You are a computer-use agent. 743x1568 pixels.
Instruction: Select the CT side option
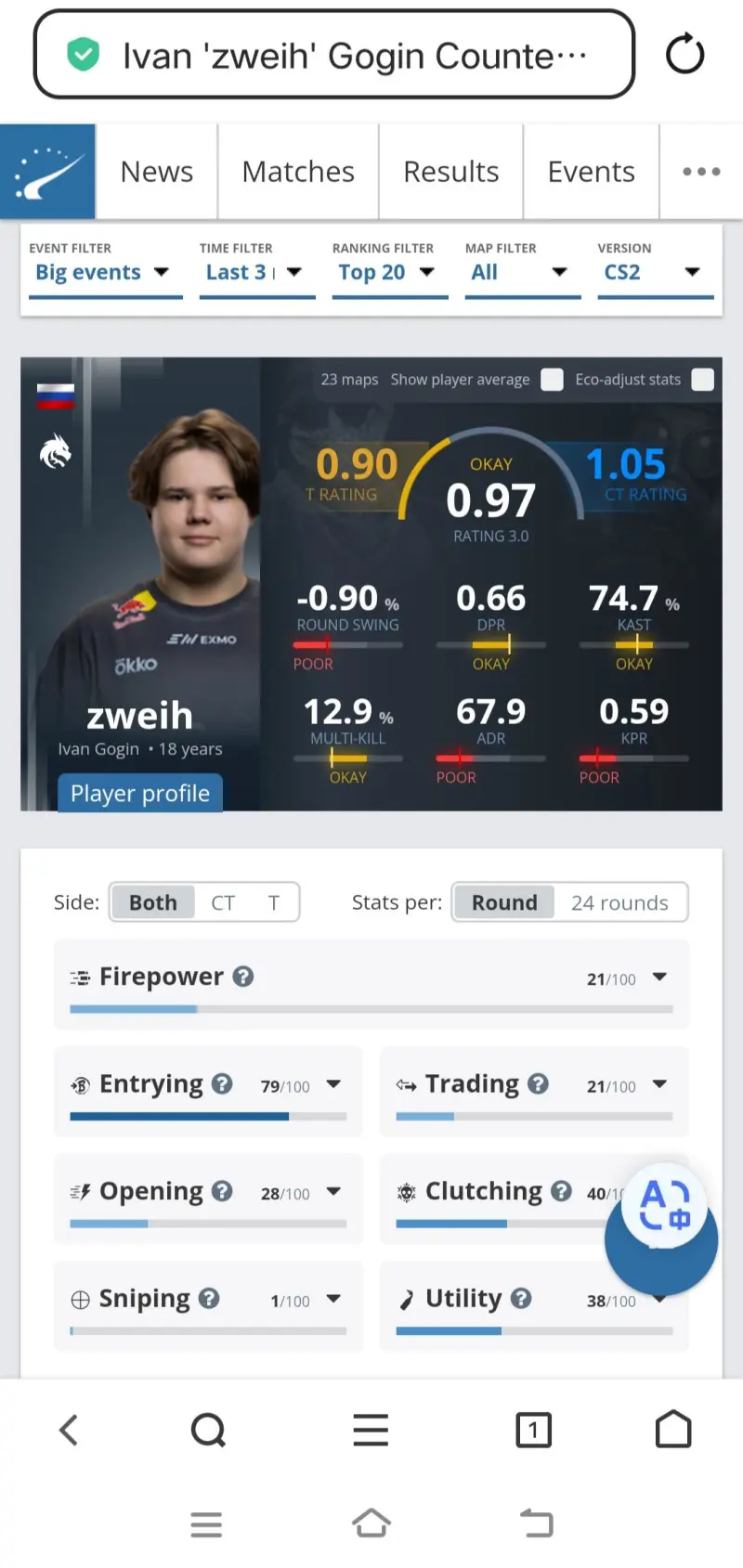click(223, 902)
